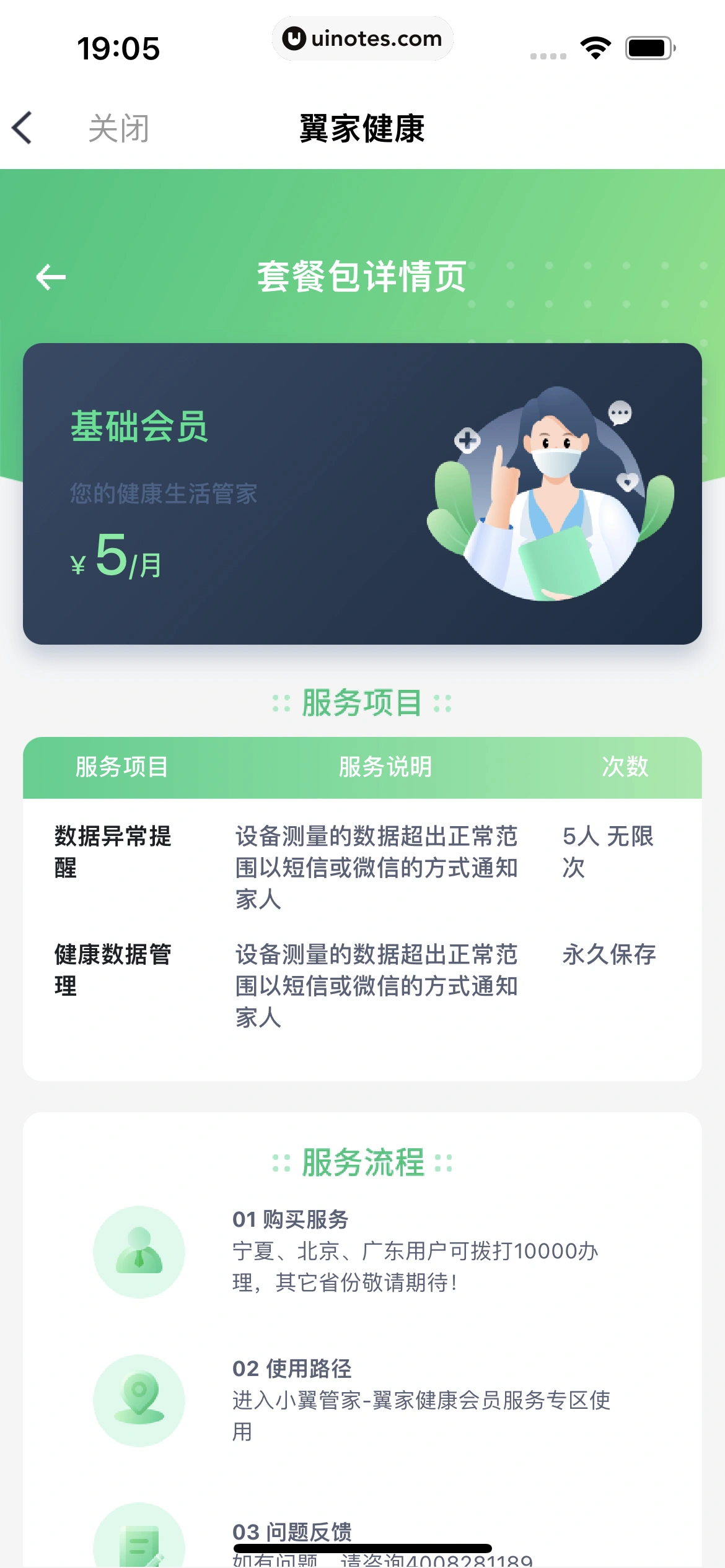This screenshot has width=725, height=1568.
Task: Go back using the white arrow on 套餐包详情页
Action: tap(51, 277)
